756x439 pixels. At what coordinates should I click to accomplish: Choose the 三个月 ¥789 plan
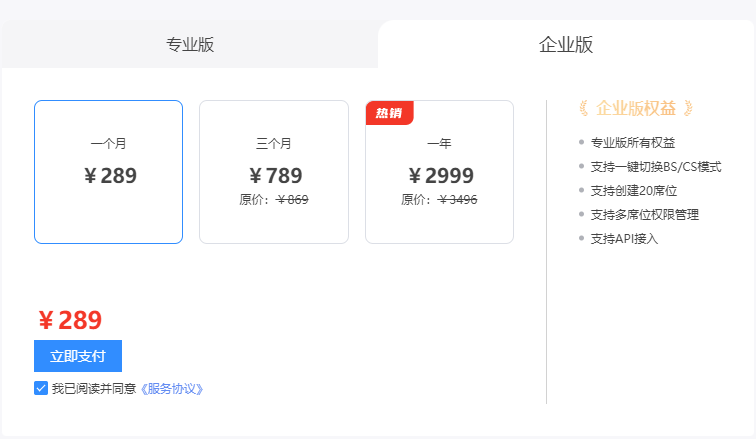coord(274,172)
